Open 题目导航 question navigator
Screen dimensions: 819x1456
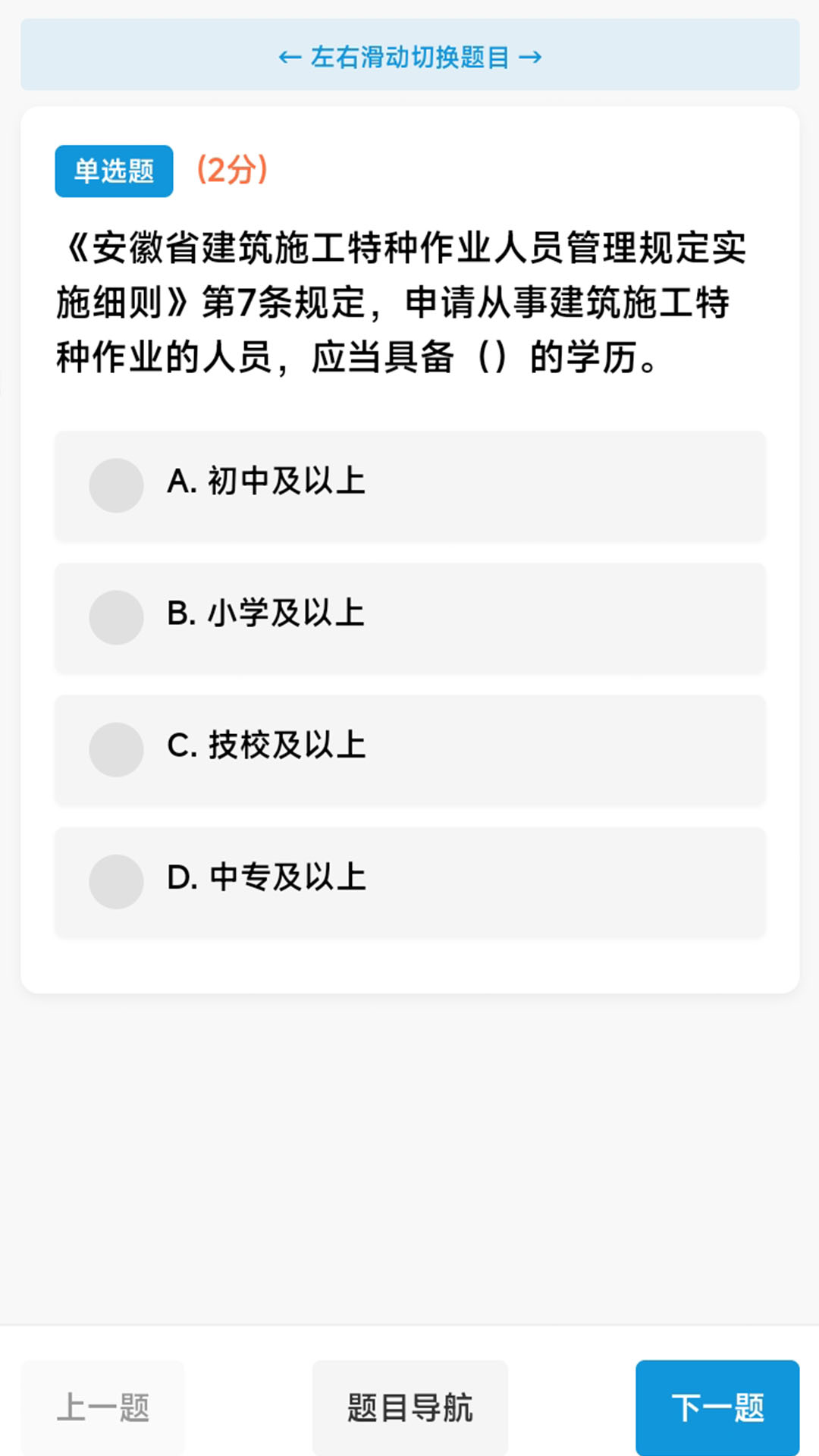tap(409, 1407)
